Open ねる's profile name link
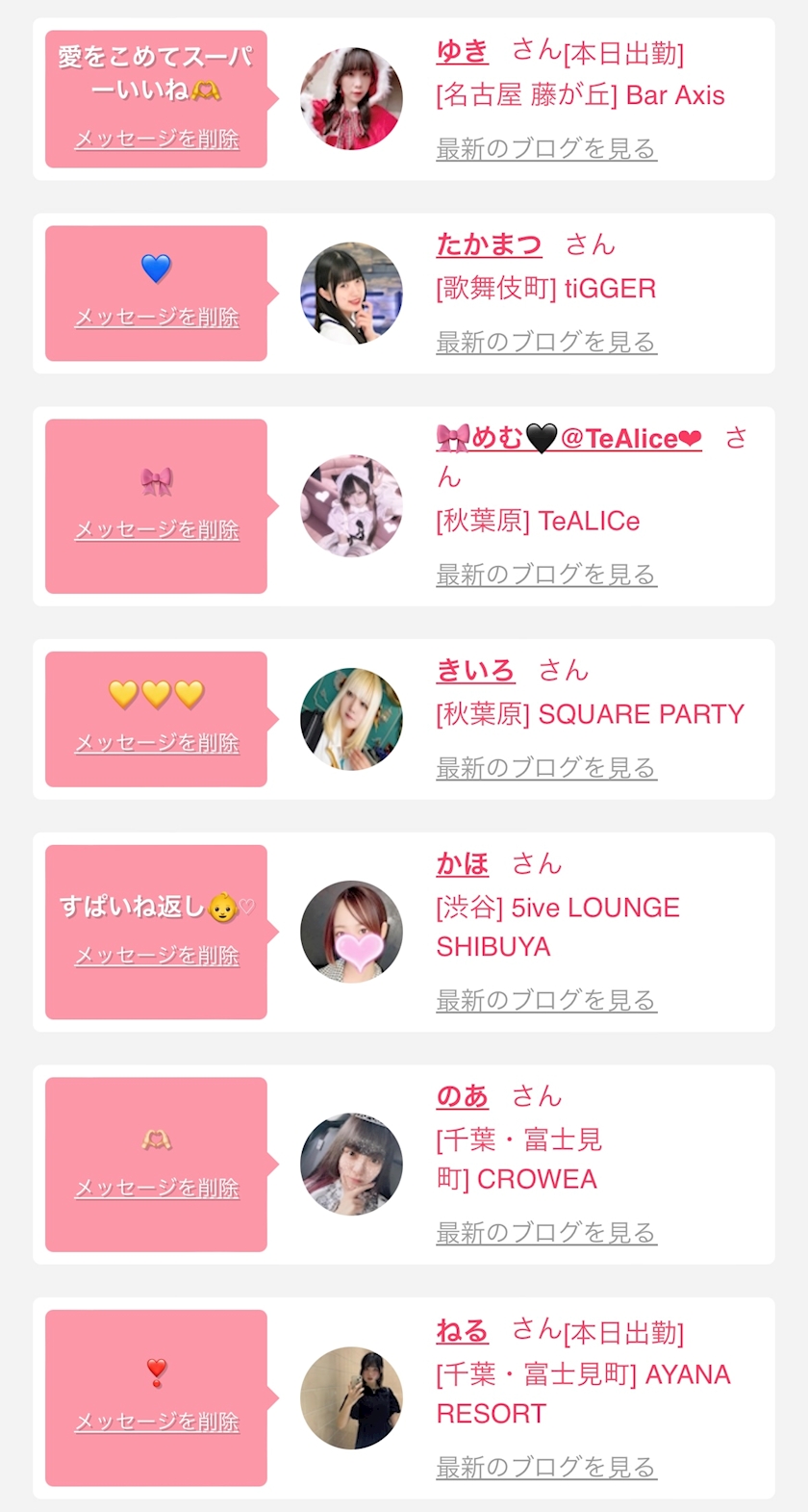The height and width of the screenshot is (1512, 808). (463, 1331)
